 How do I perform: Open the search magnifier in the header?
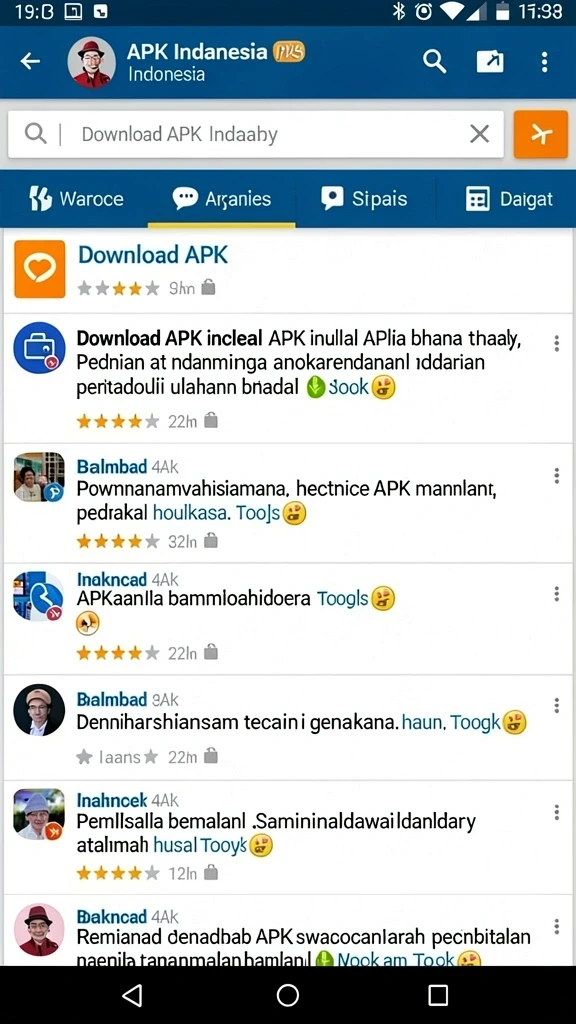[434, 62]
